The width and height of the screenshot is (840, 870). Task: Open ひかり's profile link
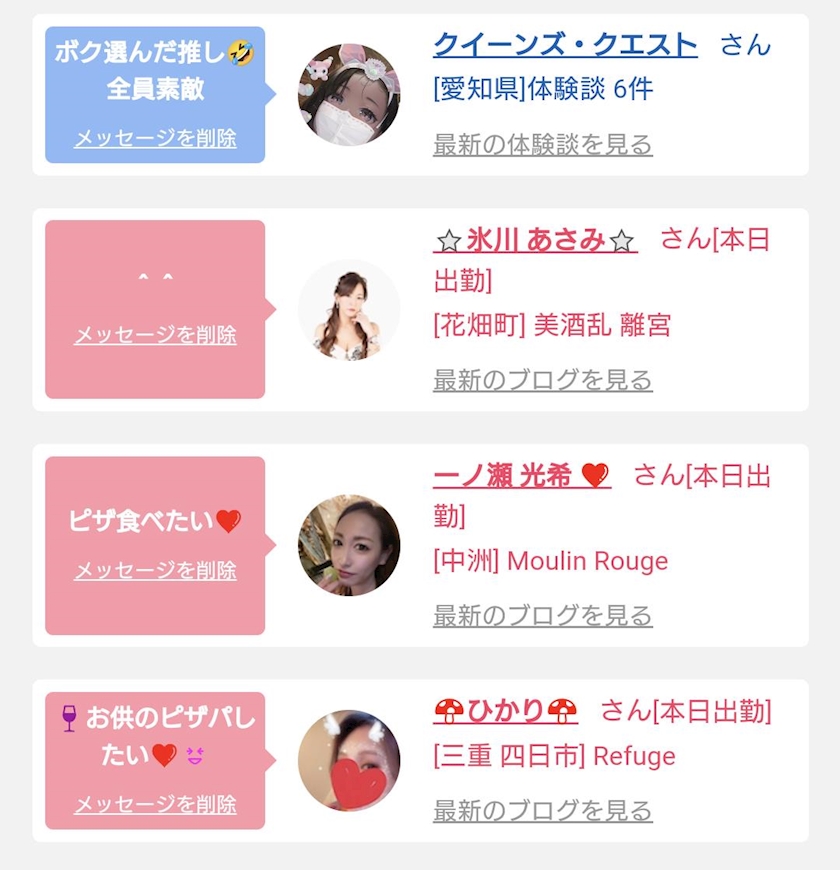coord(506,711)
